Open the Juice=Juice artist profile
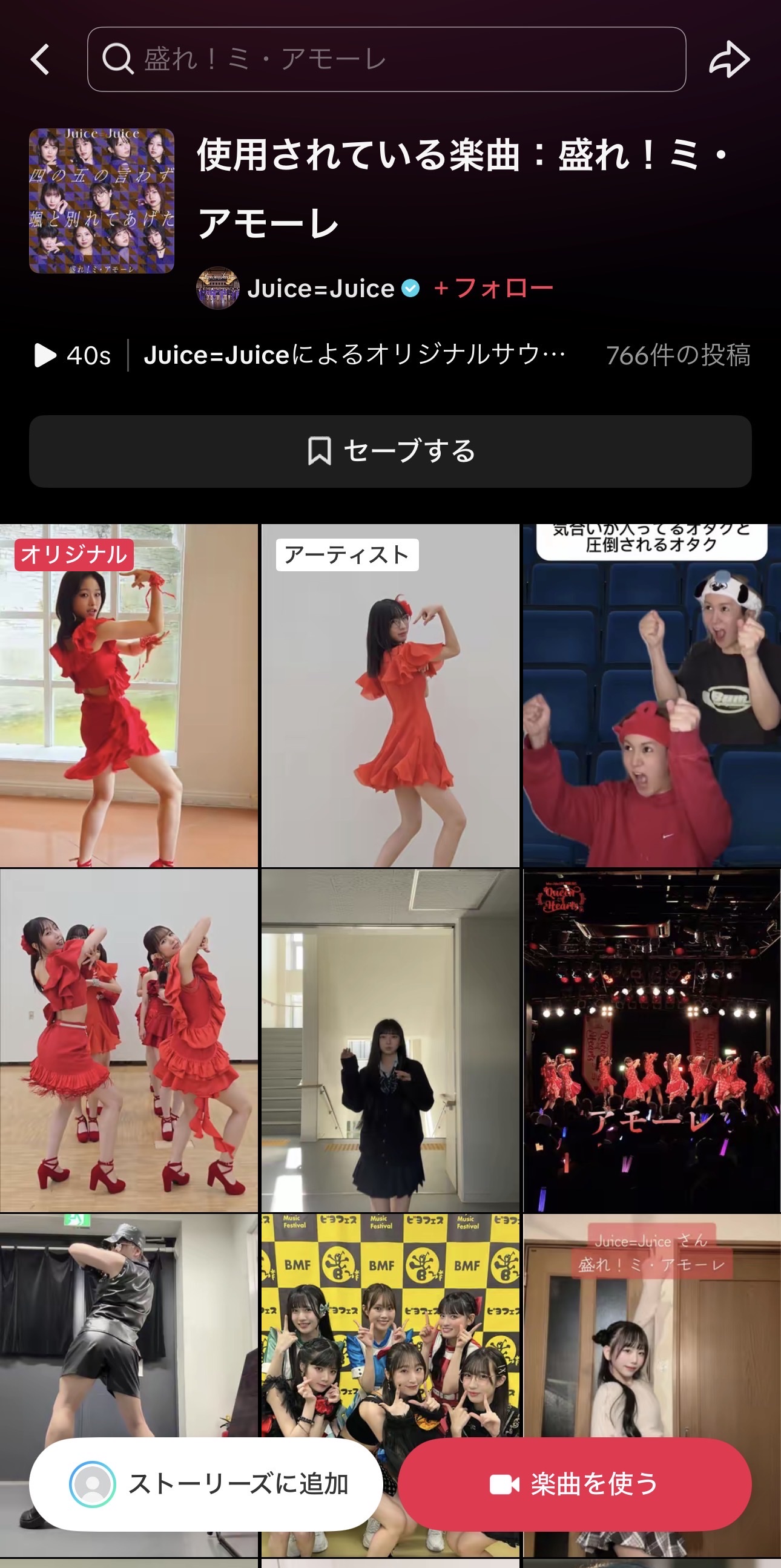Viewport: 781px width, 1568px height. point(320,289)
